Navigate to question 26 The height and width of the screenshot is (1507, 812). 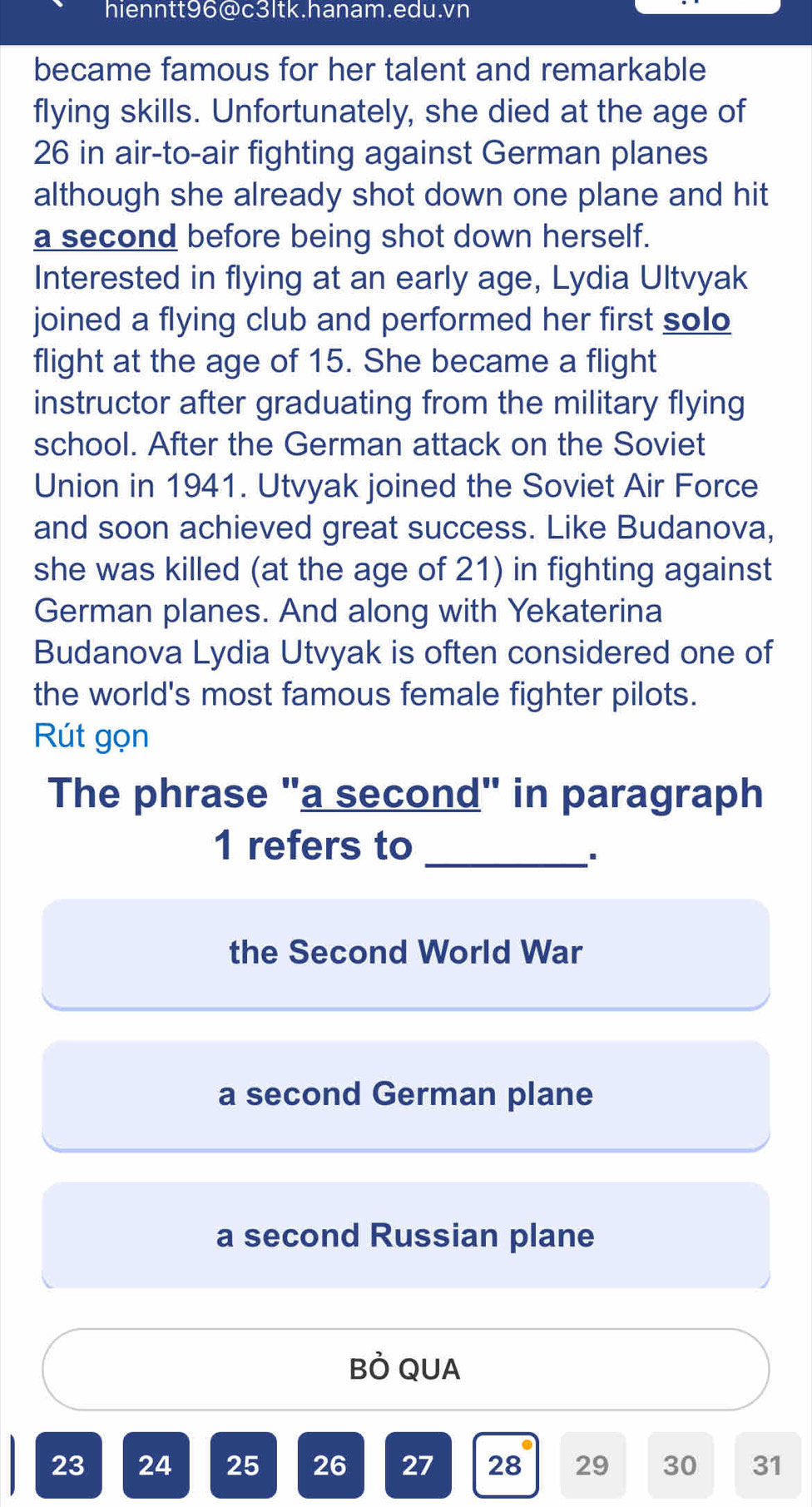[330, 1465]
